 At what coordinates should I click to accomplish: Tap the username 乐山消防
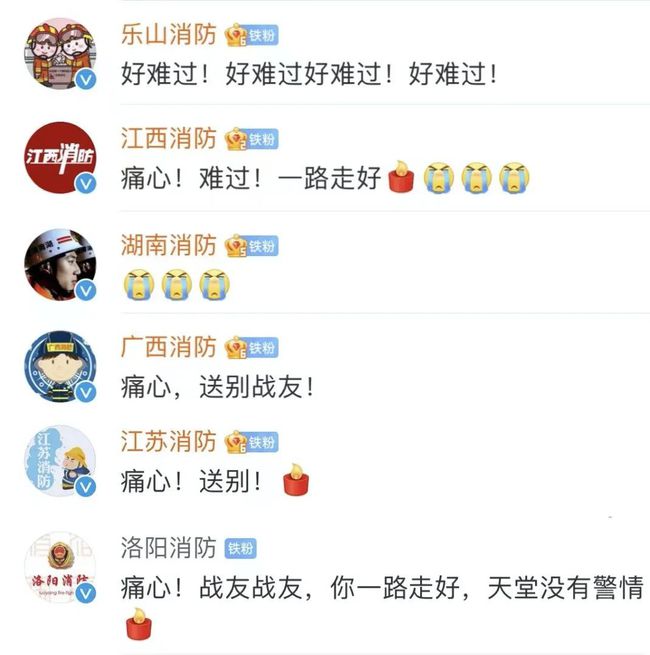(x=168, y=35)
